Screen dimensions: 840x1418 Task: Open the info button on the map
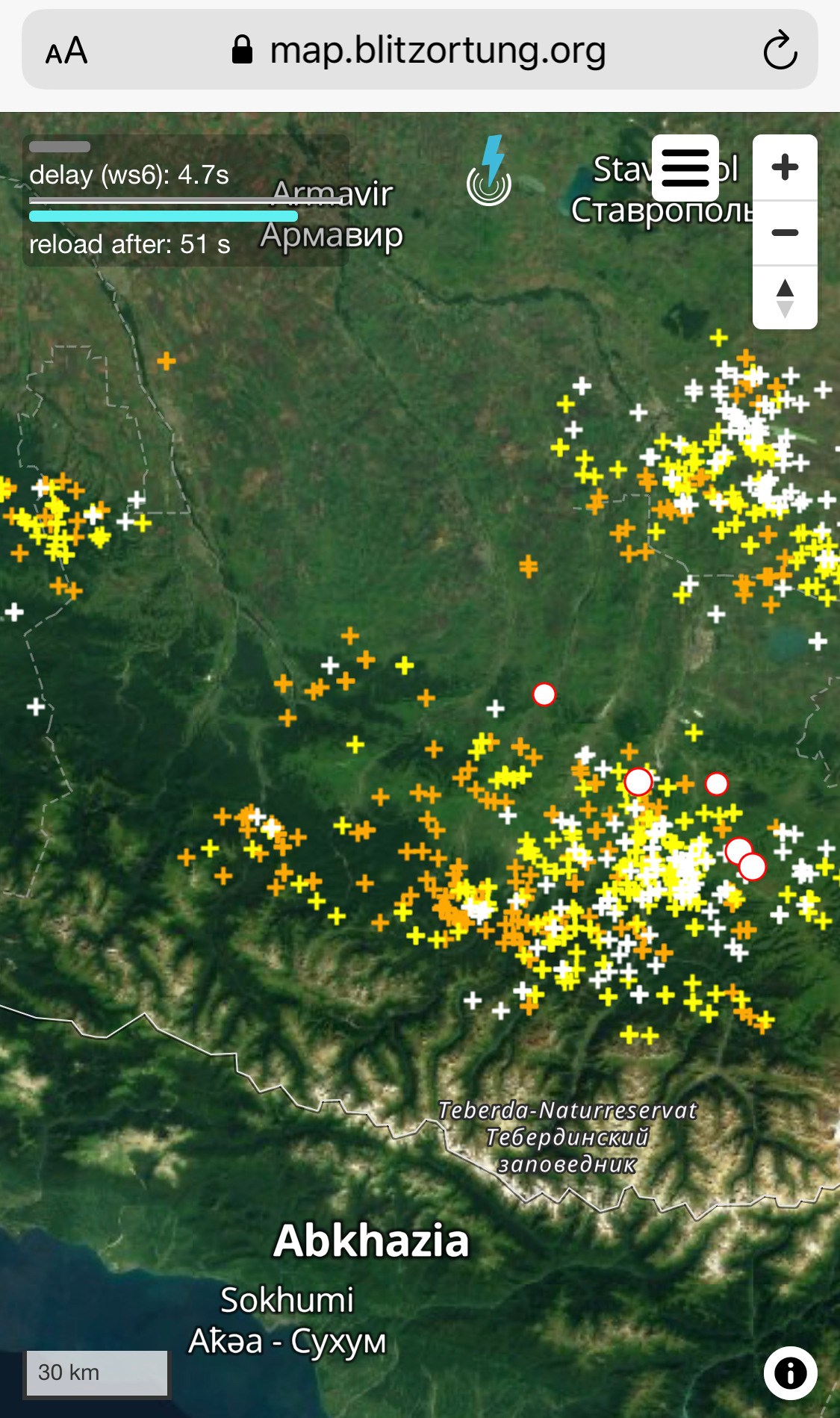pyautogui.click(x=790, y=1372)
